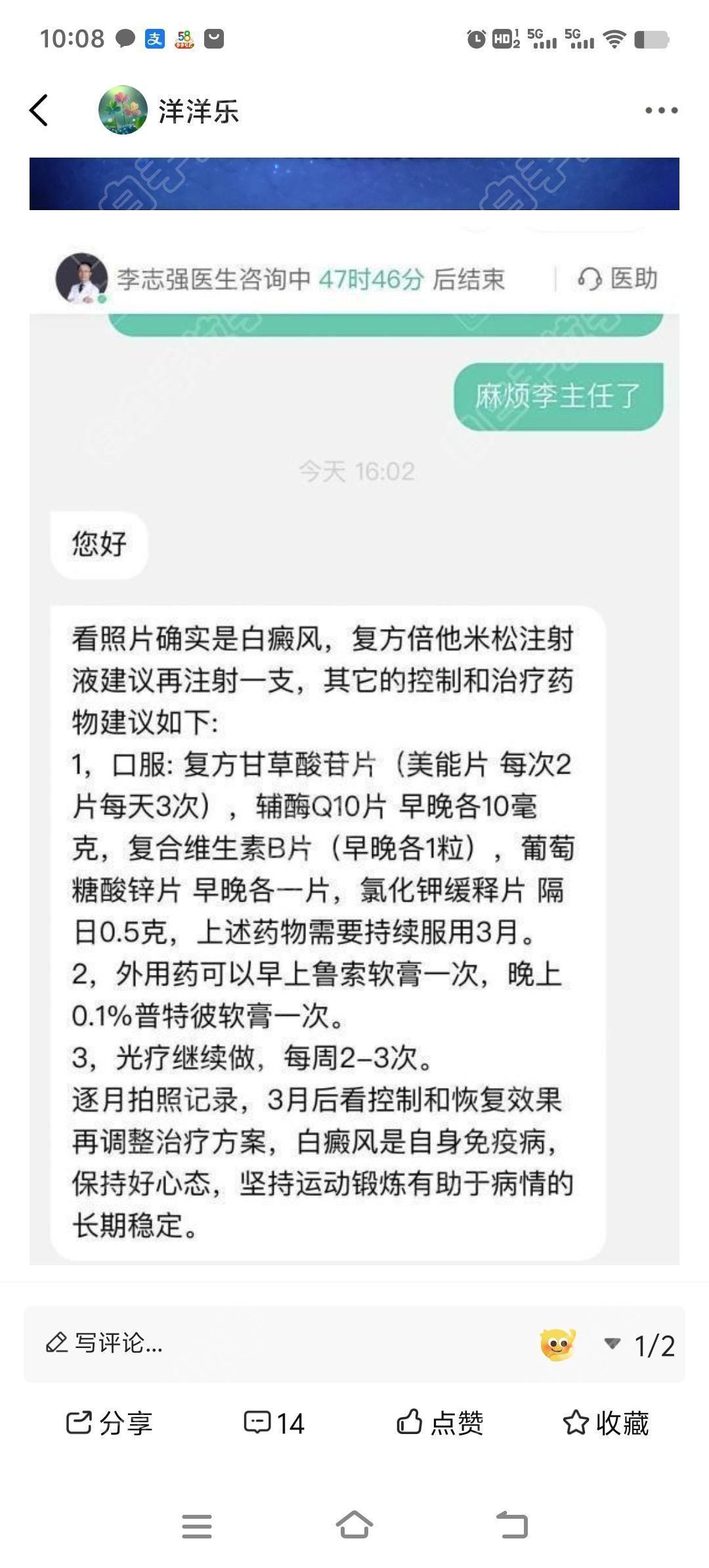
Task: Share this post via 分享
Action: [x=109, y=1424]
